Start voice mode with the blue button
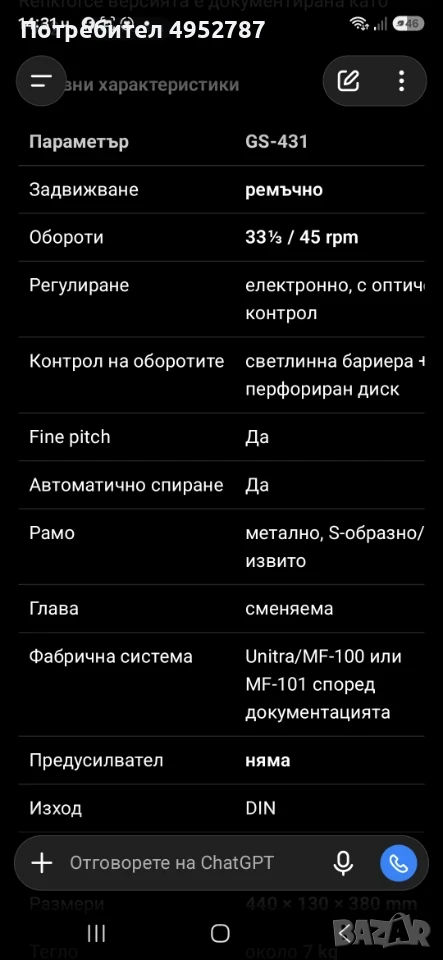 tap(398, 863)
